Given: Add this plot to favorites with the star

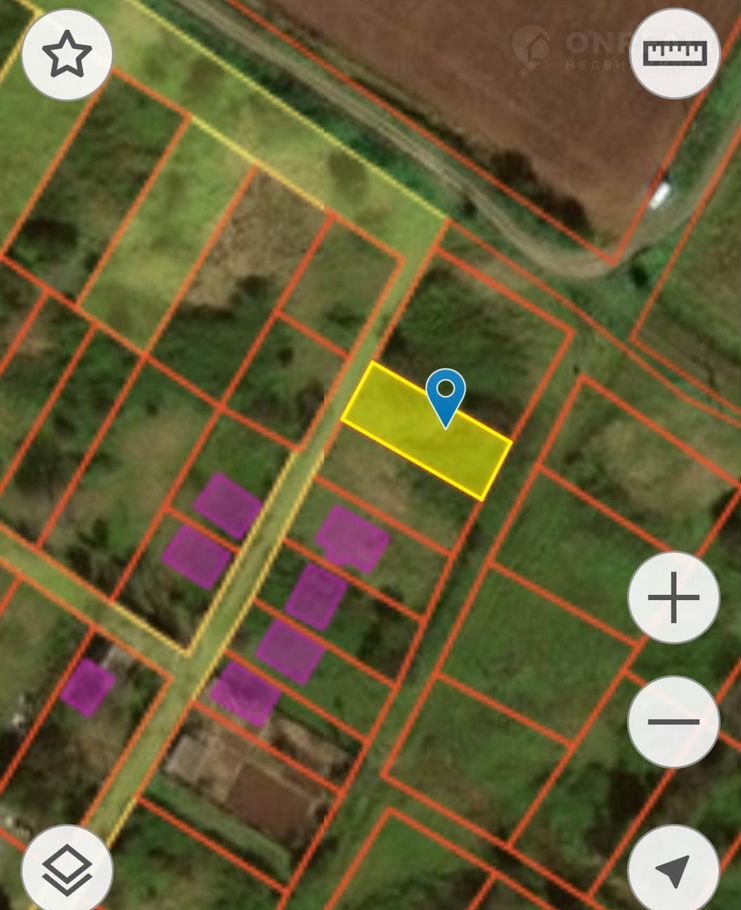Looking at the screenshot, I should pyautogui.click(x=66, y=55).
